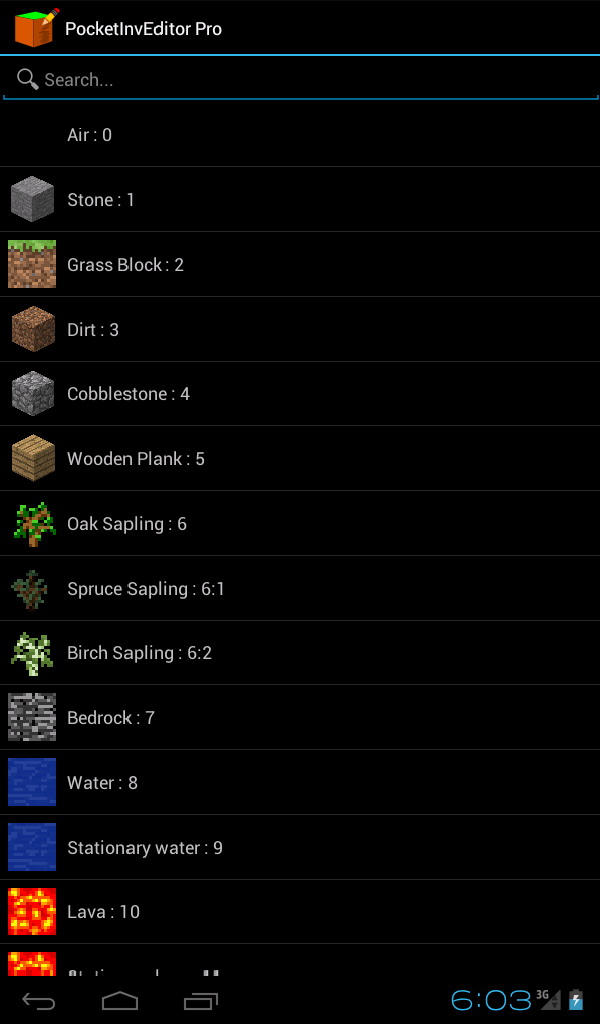The height and width of the screenshot is (1024, 600).
Task: Pick the Dirt : 3 block
Action: 300,330
